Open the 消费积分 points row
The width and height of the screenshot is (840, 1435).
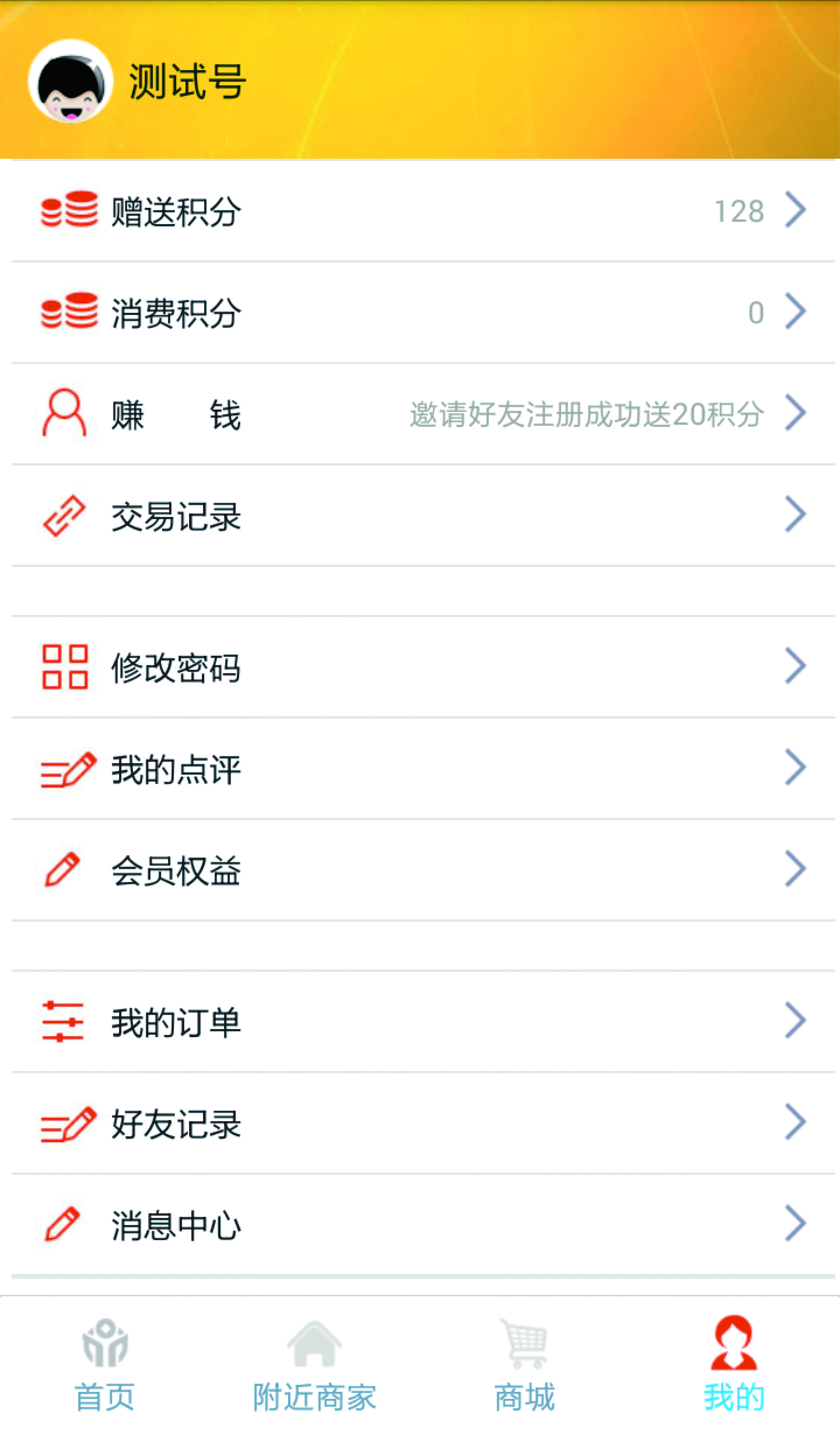point(419,313)
